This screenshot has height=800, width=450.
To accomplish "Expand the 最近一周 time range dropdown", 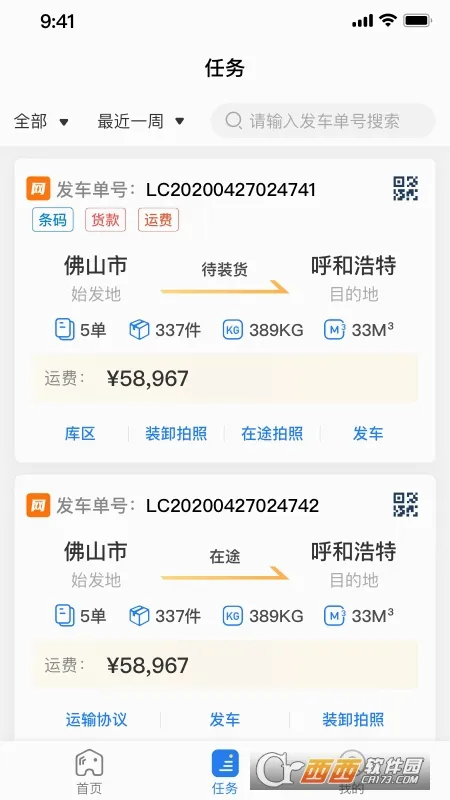I will pos(141,121).
